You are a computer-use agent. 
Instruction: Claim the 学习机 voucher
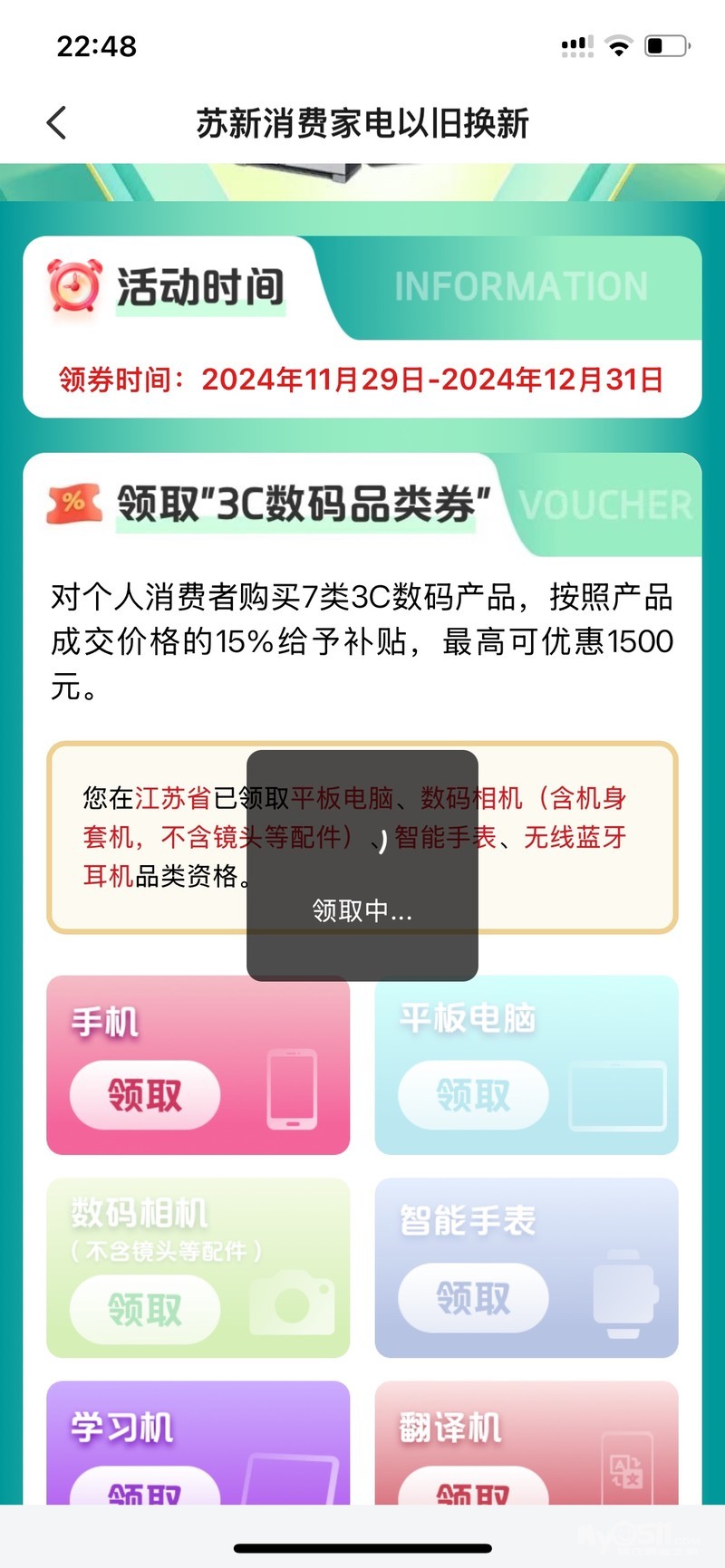(x=145, y=1490)
